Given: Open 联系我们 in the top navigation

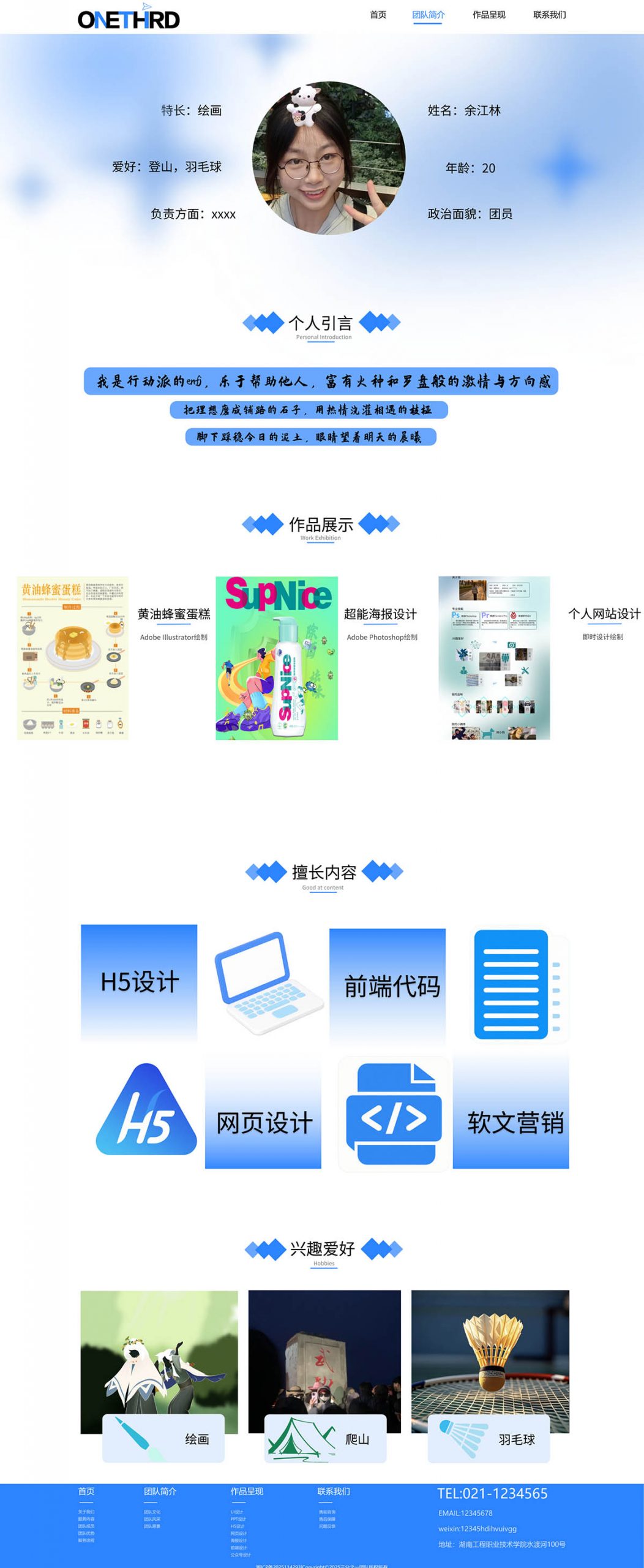Looking at the screenshot, I should tap(549, 15).
